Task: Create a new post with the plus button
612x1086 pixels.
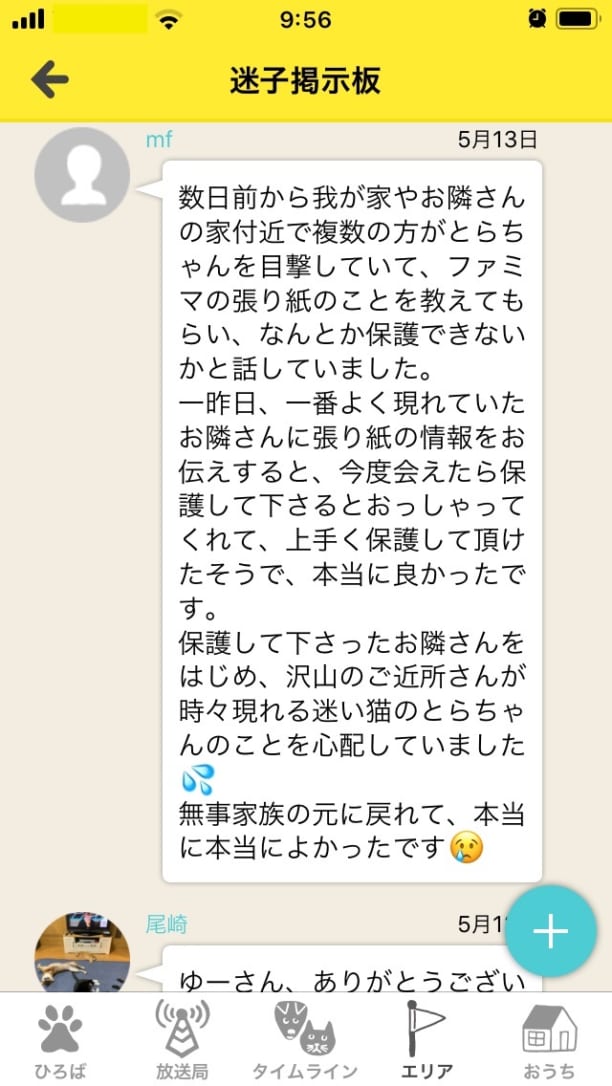Action: click(551, 931)
